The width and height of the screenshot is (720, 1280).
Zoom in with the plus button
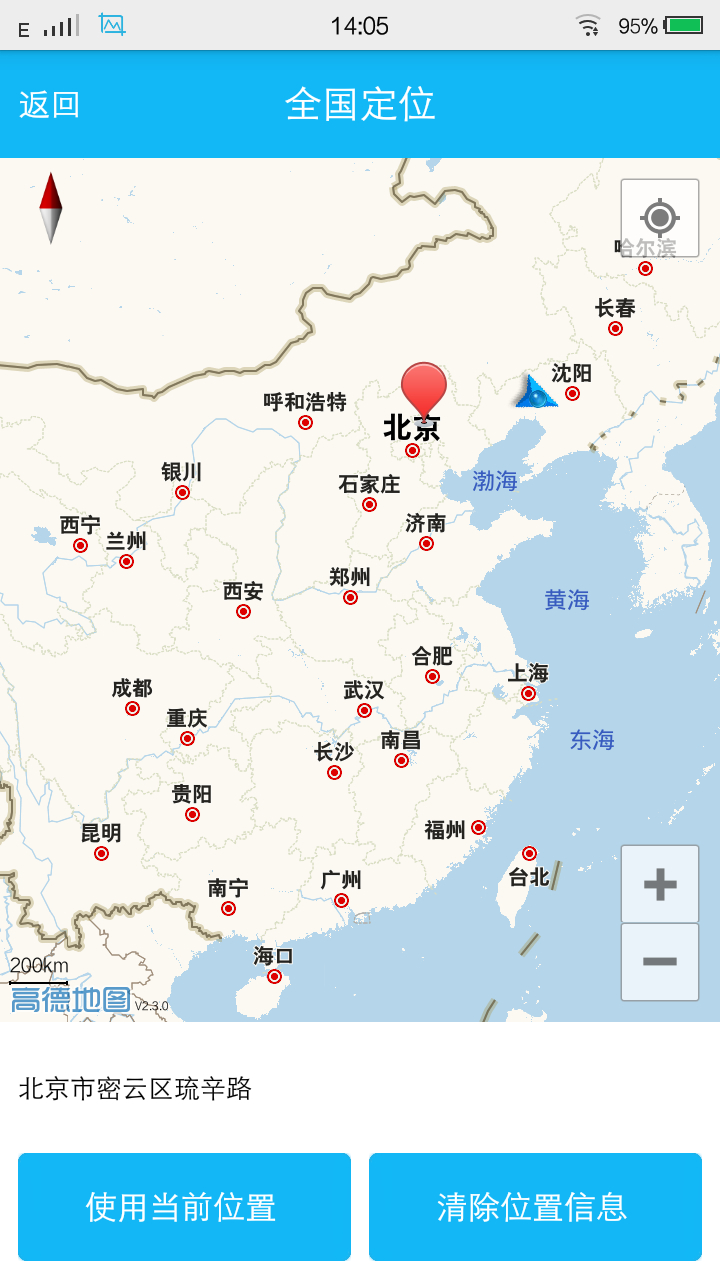[659, 884]
